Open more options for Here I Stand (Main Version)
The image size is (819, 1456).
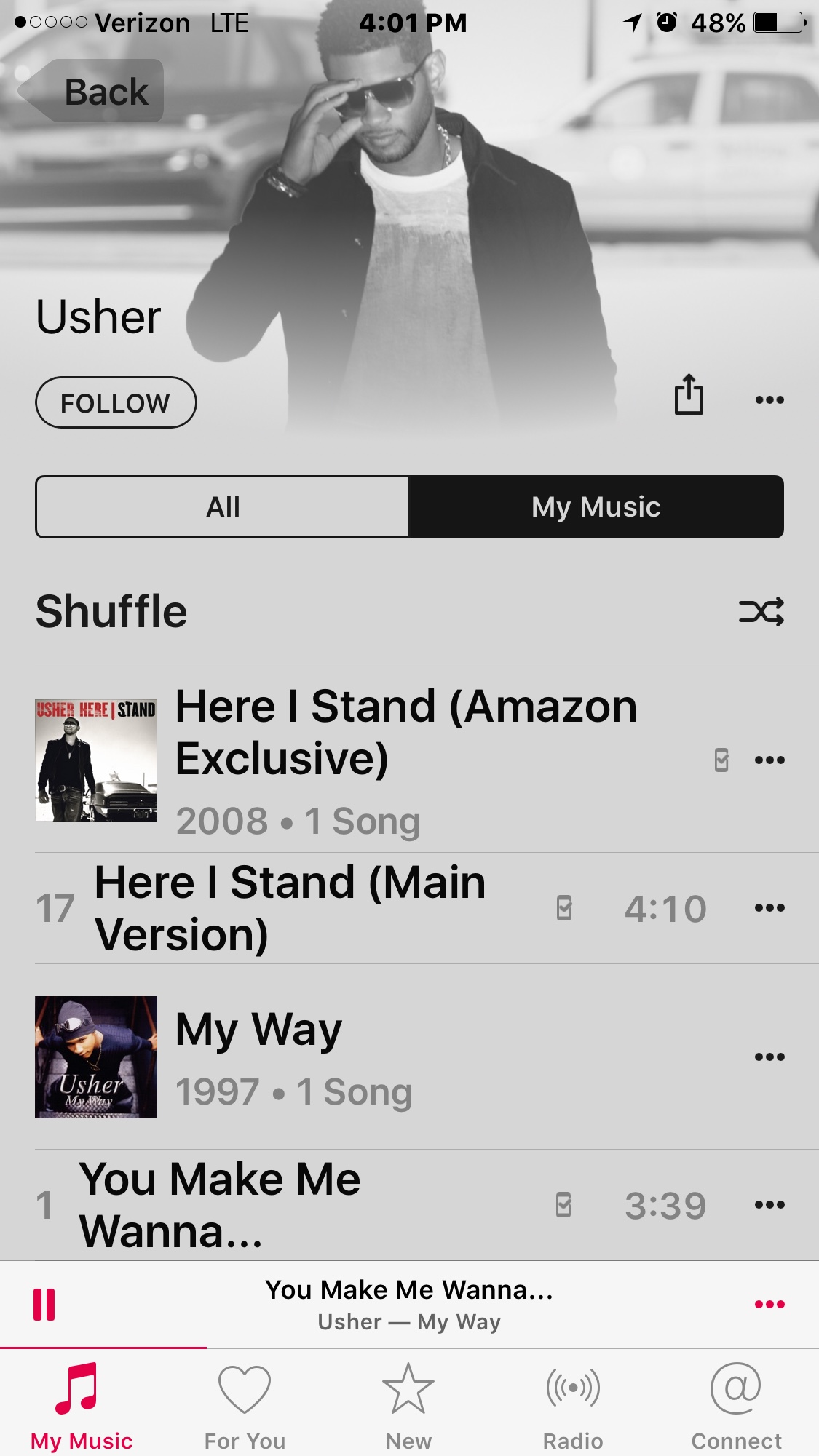769,908
